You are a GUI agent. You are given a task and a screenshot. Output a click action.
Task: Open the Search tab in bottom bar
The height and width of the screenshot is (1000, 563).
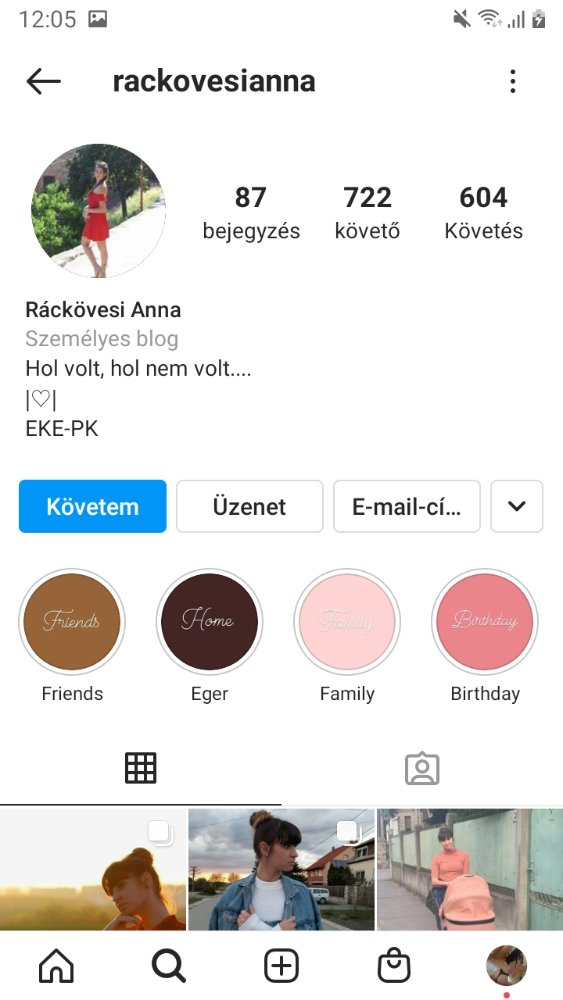(x=168, y=966)
